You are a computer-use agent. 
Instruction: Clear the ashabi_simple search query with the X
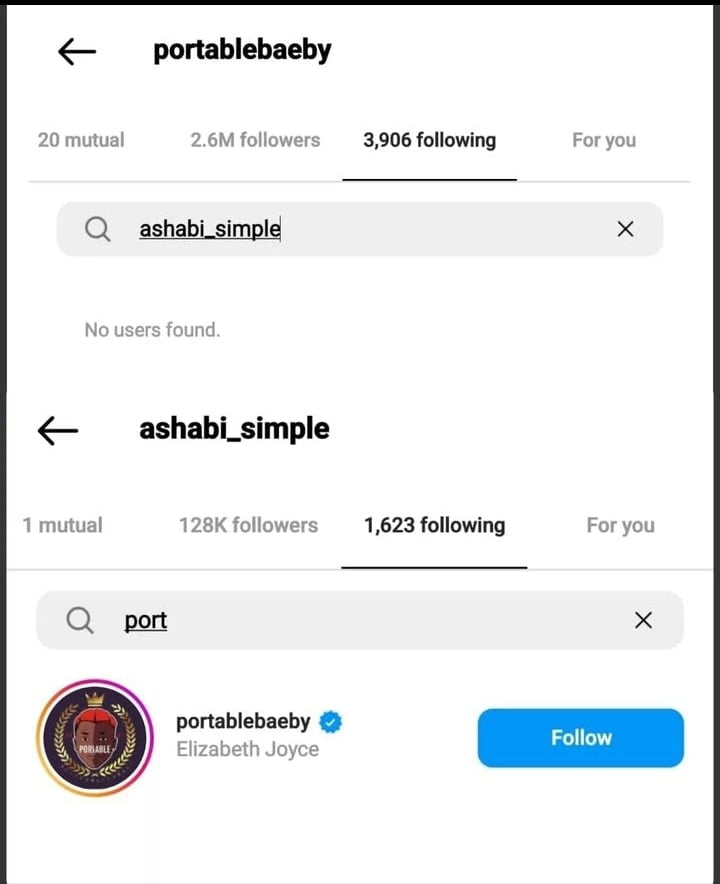pyautogui.click(x=625, y=228)
